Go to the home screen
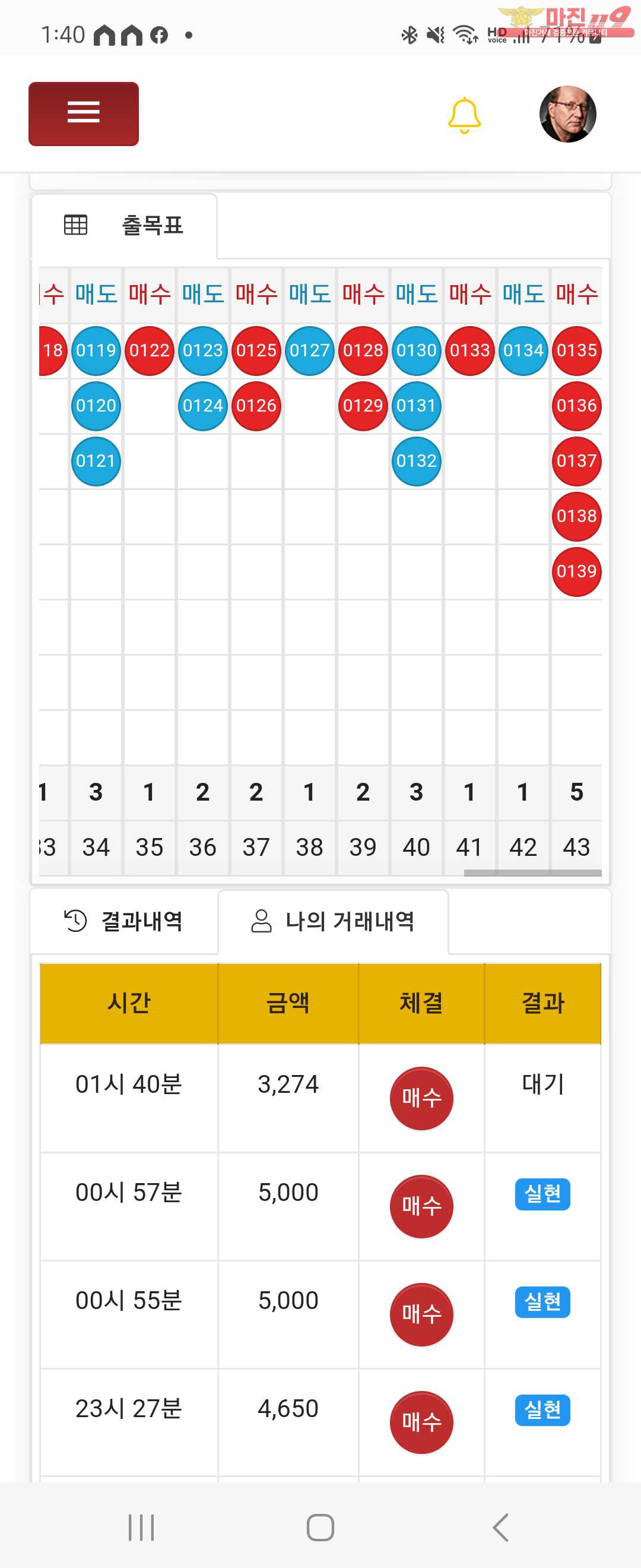The height and width of the screenshot is (1568, 641). tap(320, 1527)
